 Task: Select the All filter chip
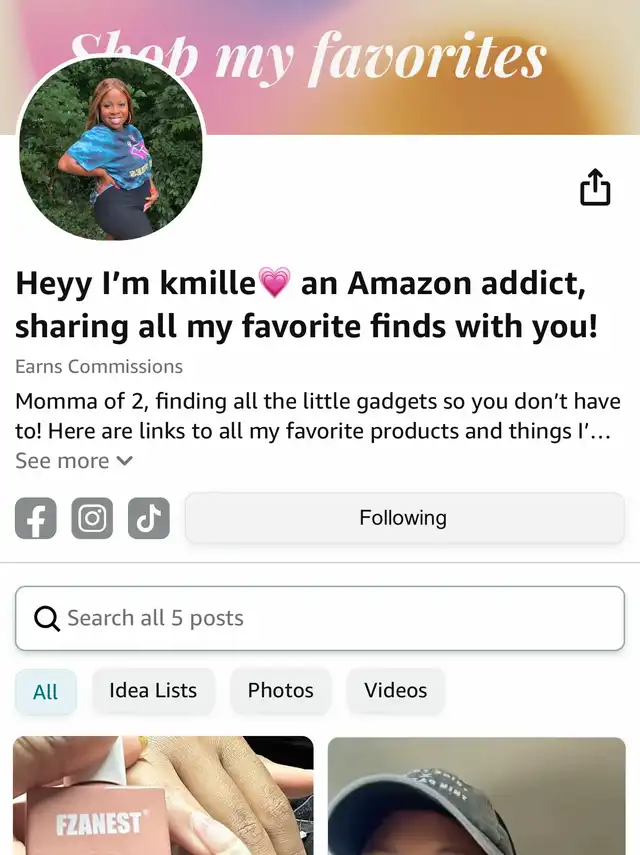click(46, 691)
